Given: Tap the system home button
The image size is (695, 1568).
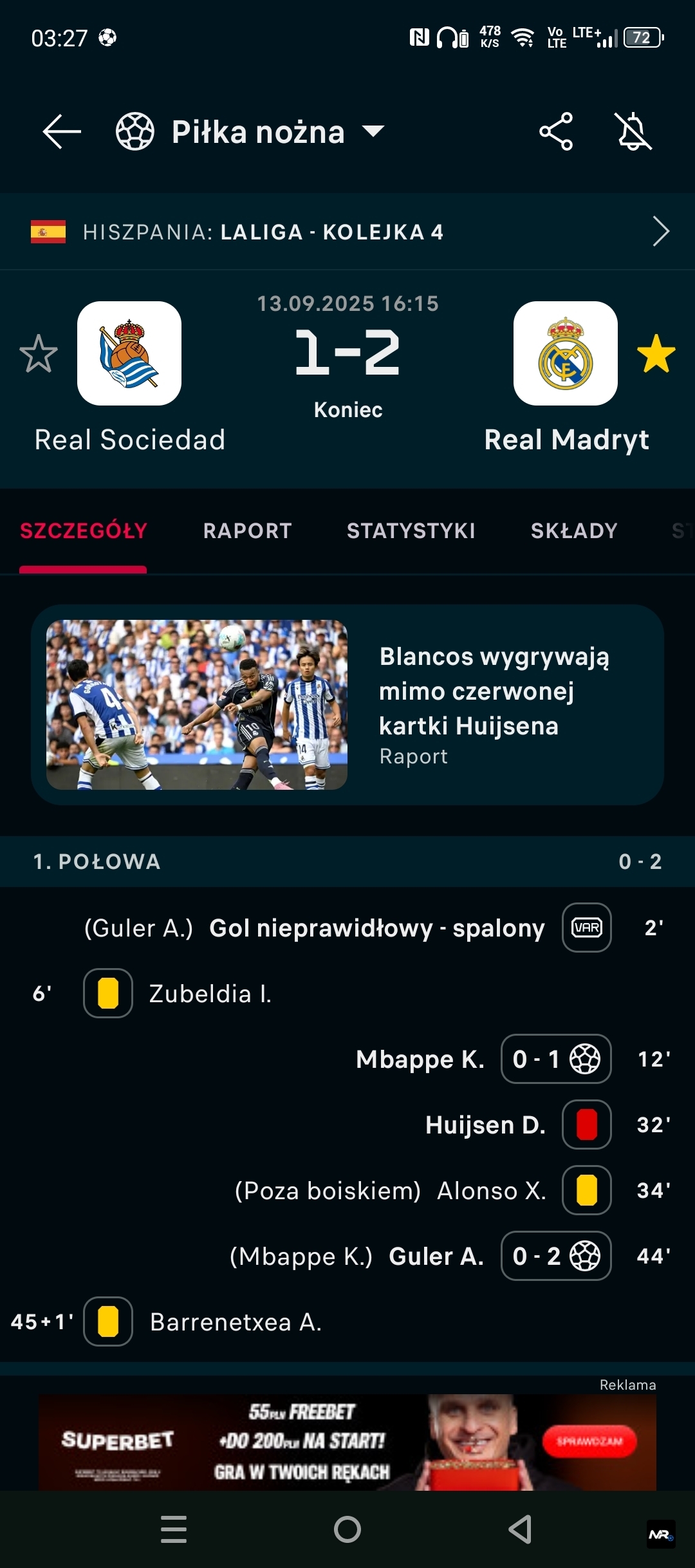Looking at the screenshot, I should point(347,1529).
